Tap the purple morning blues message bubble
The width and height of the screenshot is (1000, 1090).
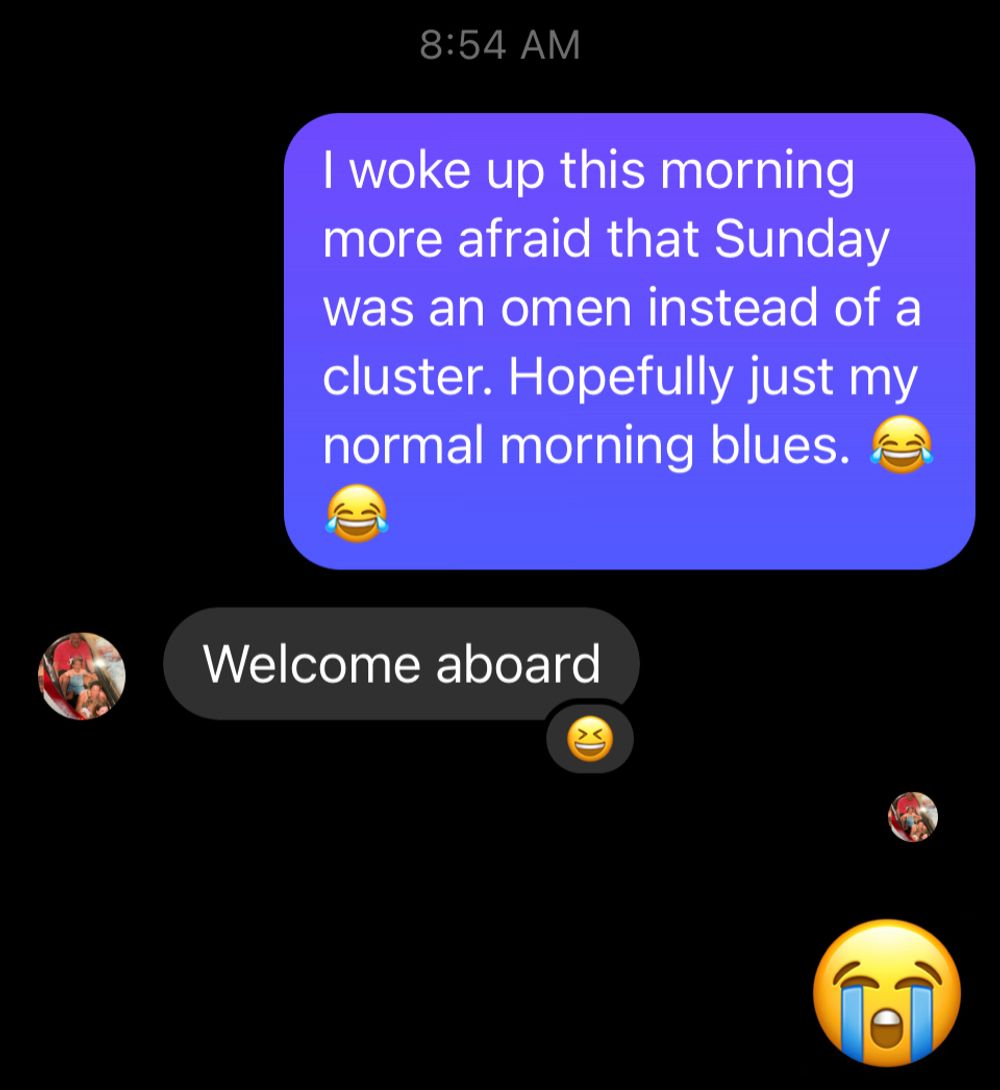[x=628, y=341]
